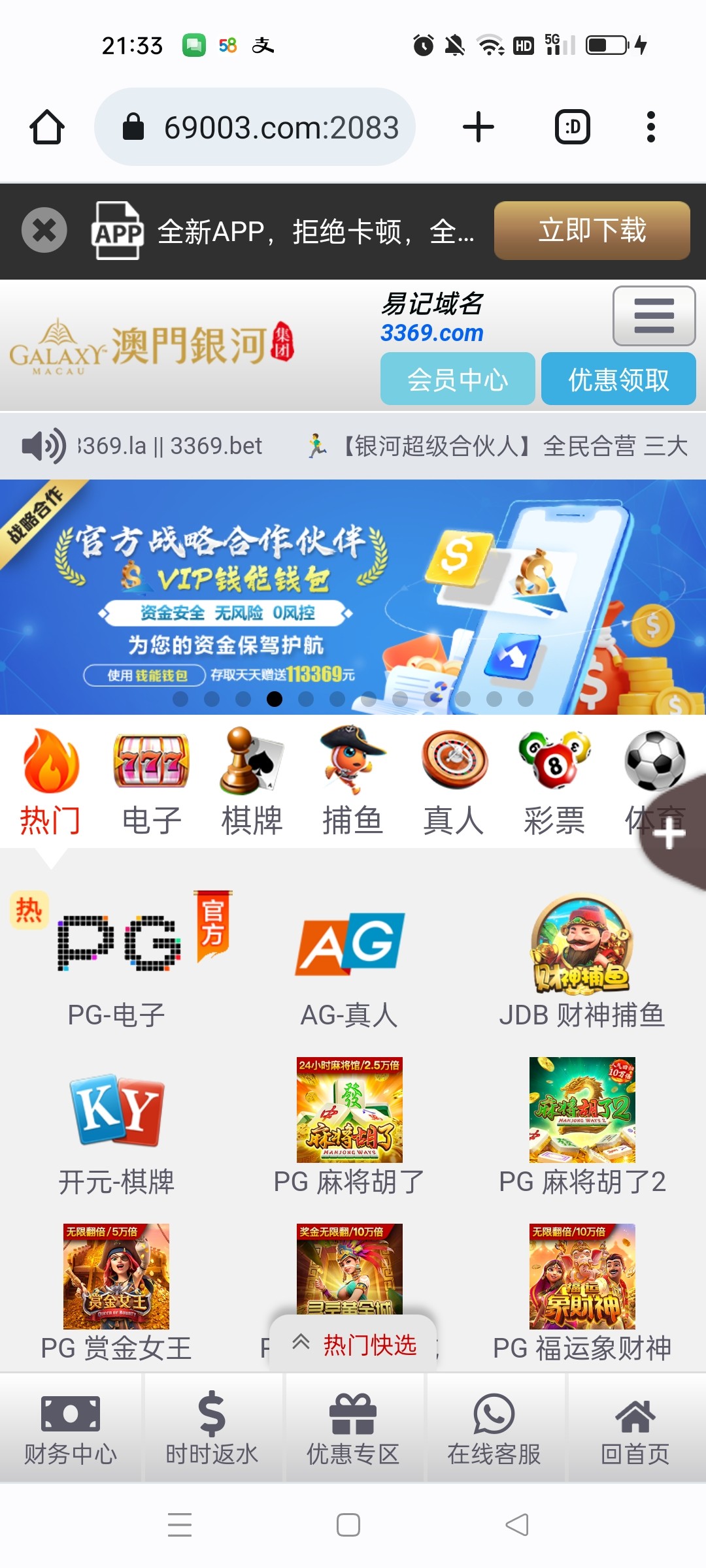The width and height of the screenshot is (706, 1568).
Task: Tap the 优惠领取 button
Action: click(x=618, y=380)
